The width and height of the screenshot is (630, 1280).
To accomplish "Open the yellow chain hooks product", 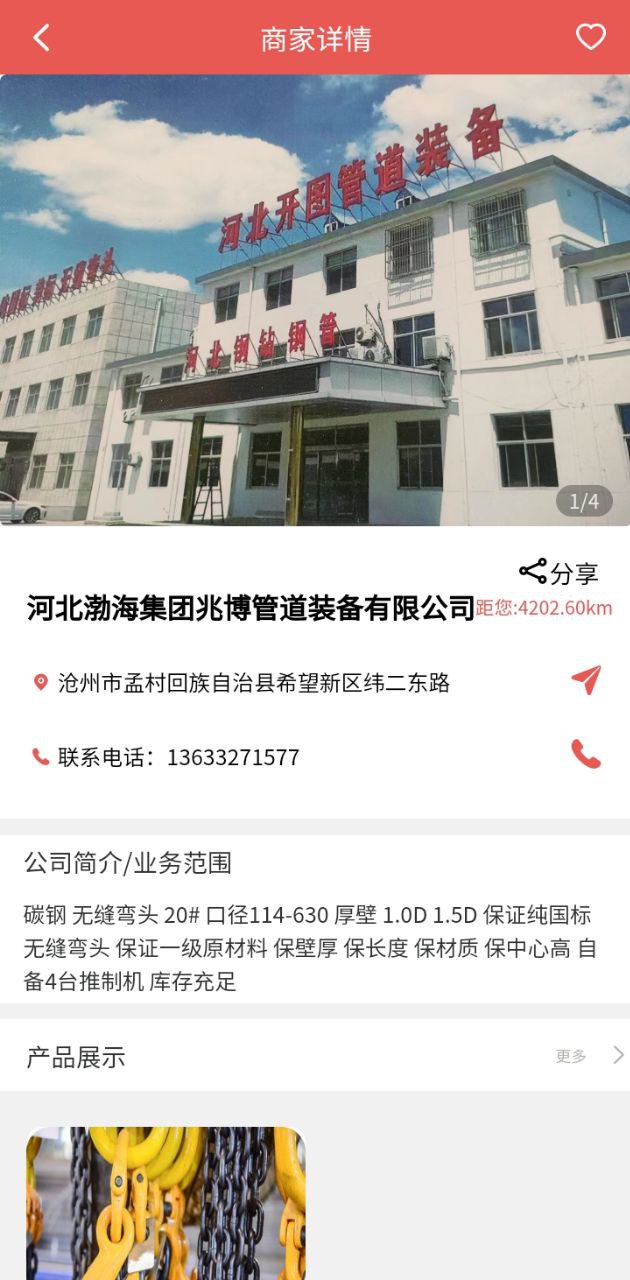I will coord(166,1203).
